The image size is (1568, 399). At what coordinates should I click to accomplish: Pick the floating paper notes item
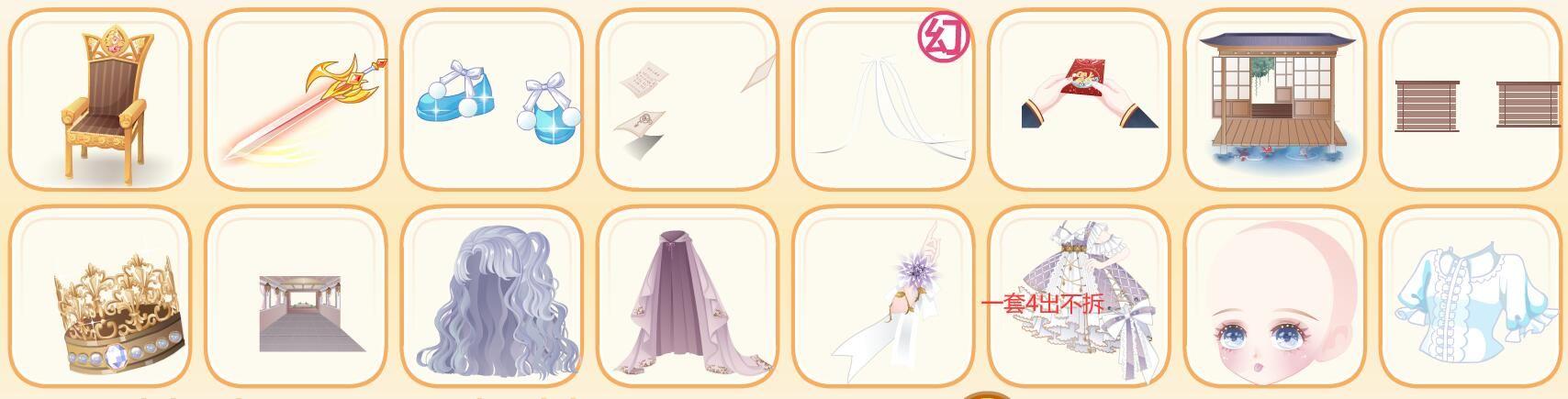pos(688,99)
